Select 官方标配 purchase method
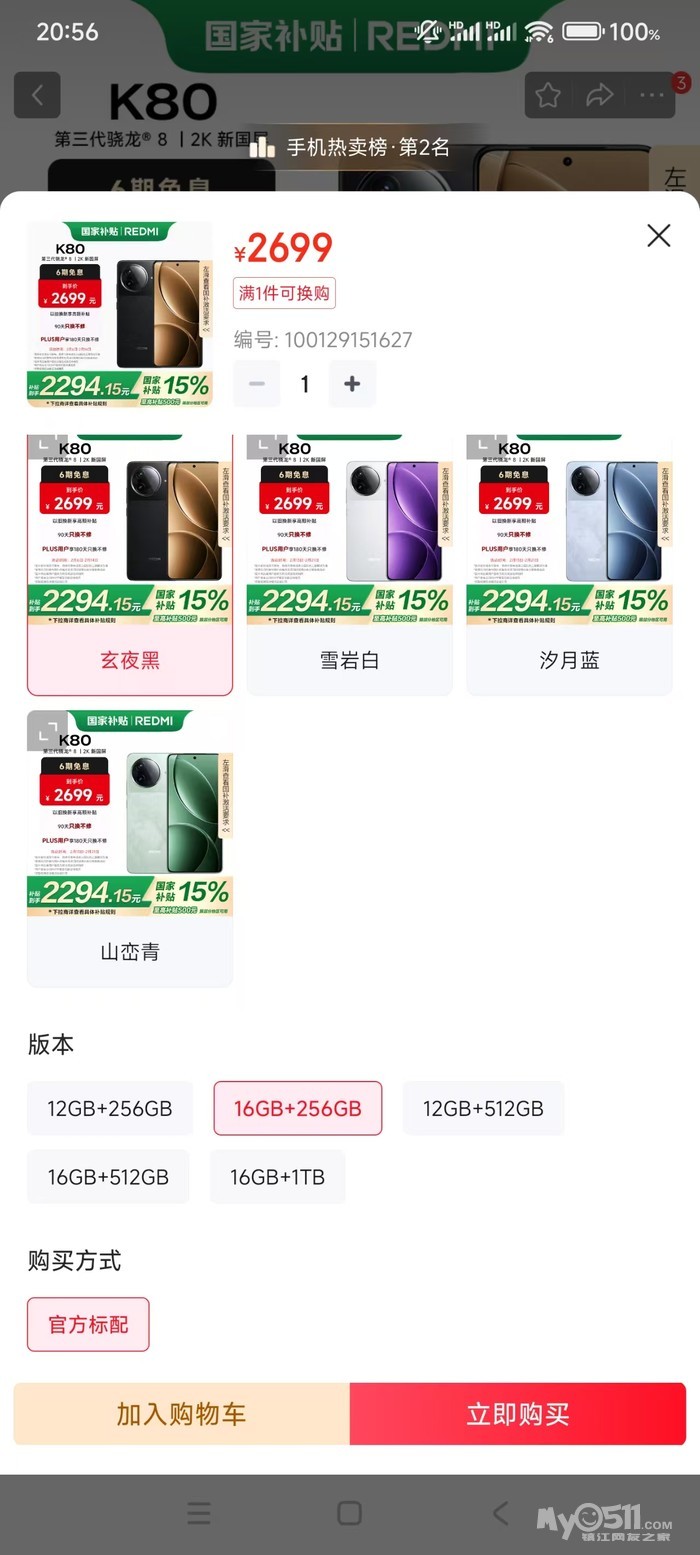The image size is (700, 1555). pyautogui.click(x=88, y=1325)
